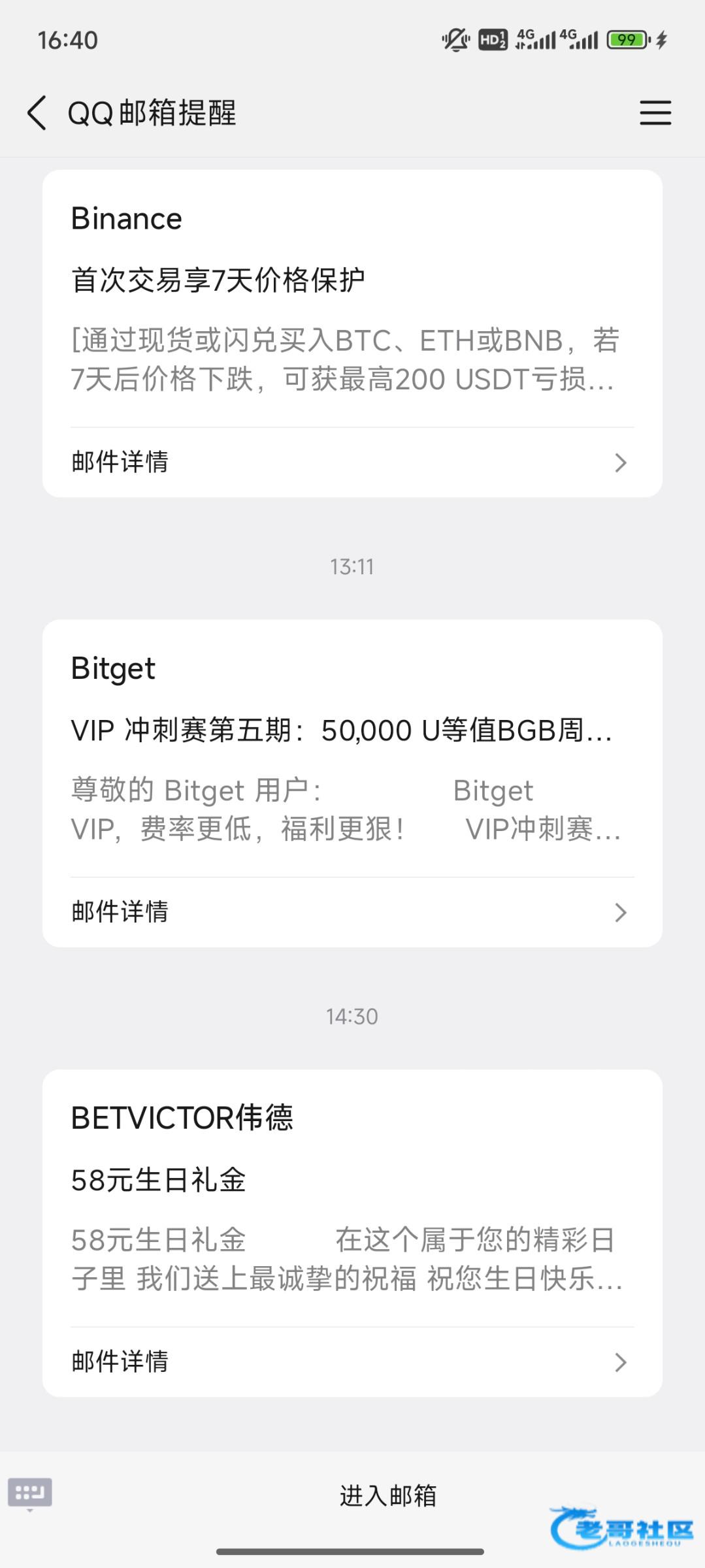
Task: Open the hamburger menu at top right
Action: [x=655, y=112]
